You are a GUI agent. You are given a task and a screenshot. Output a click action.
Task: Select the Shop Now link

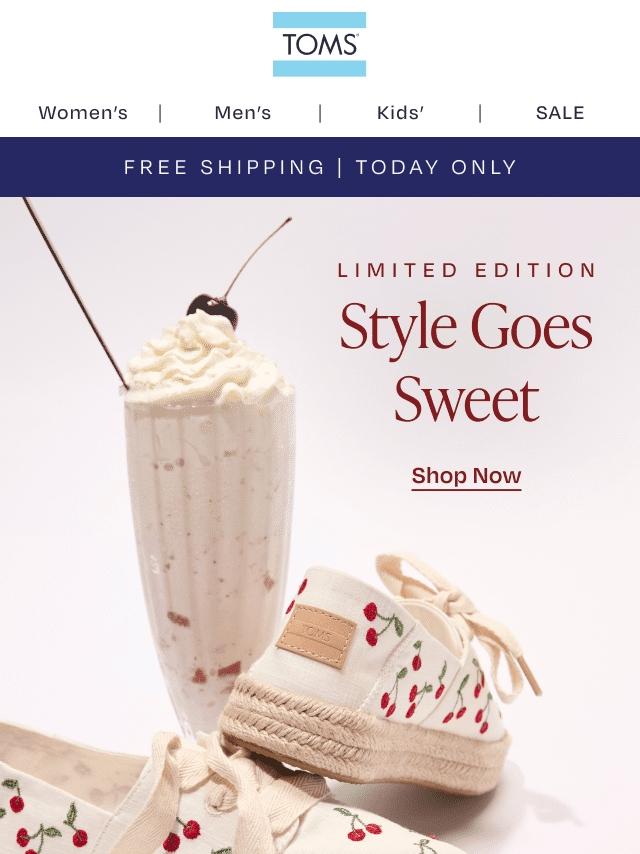click(x=467, y=476)
